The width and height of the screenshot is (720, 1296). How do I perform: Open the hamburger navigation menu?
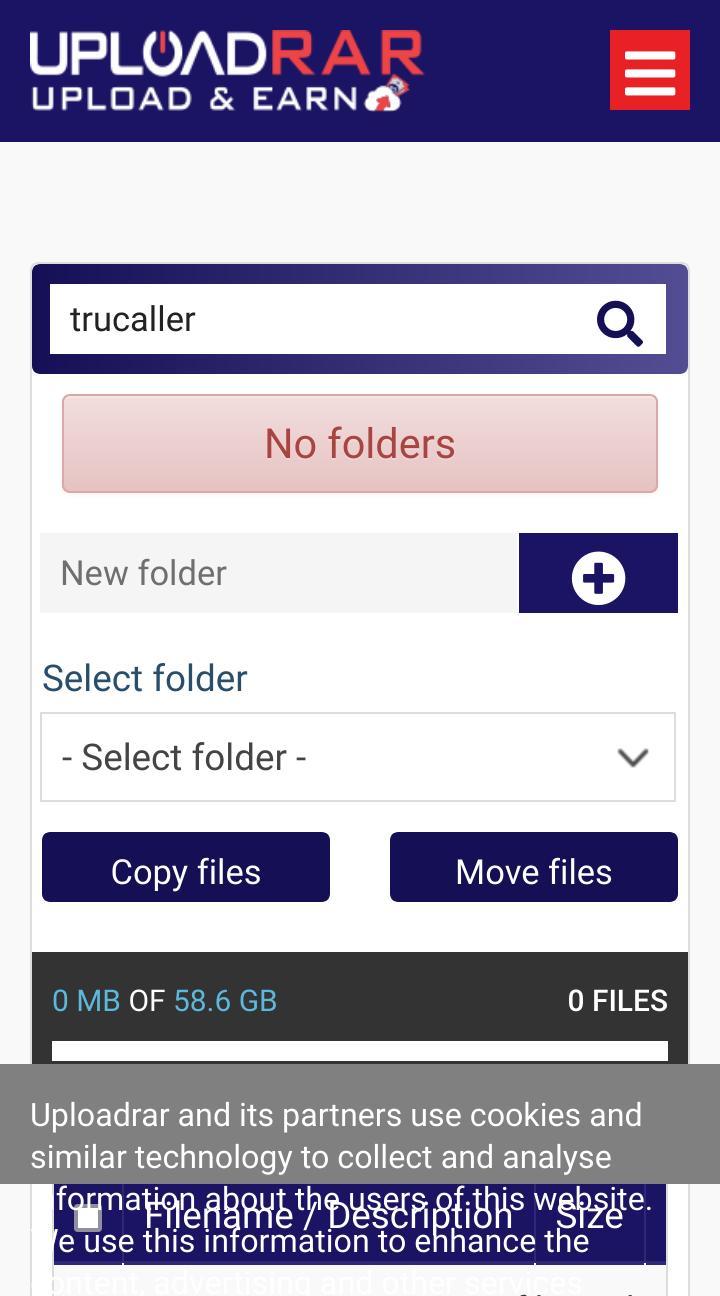pyautogui.click(x=649, y=70)
